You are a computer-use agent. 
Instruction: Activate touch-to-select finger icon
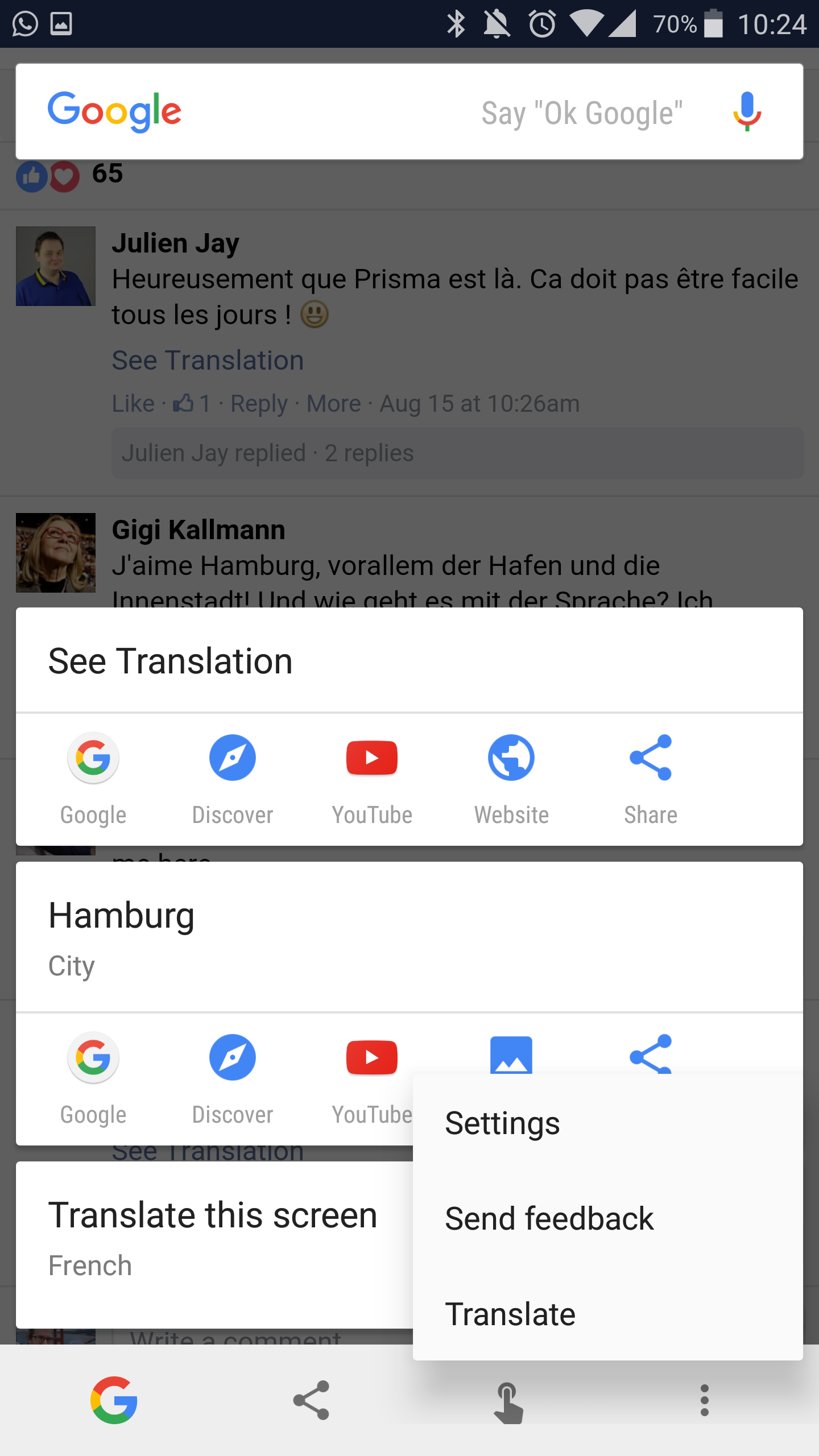(508, 1403)
